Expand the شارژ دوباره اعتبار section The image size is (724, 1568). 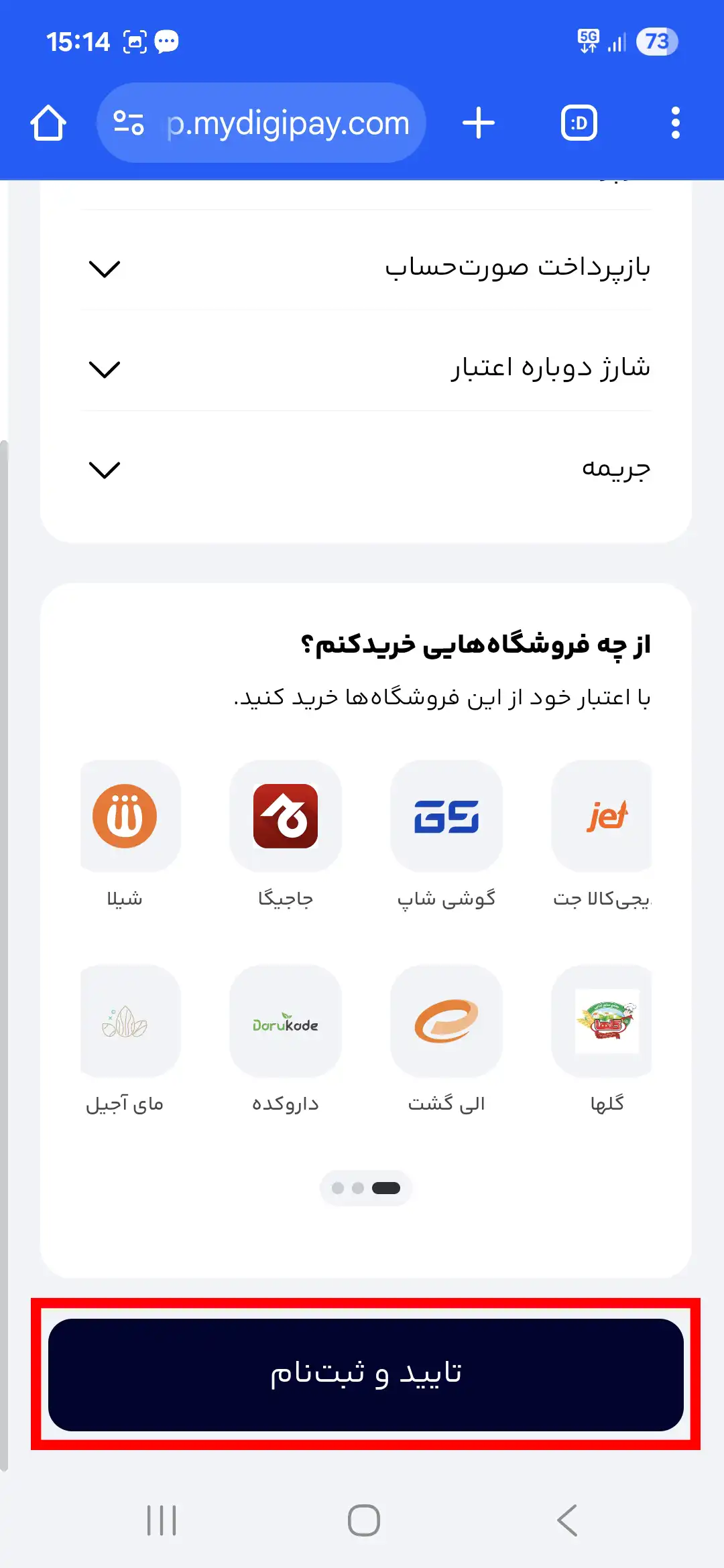pos(366,369)
